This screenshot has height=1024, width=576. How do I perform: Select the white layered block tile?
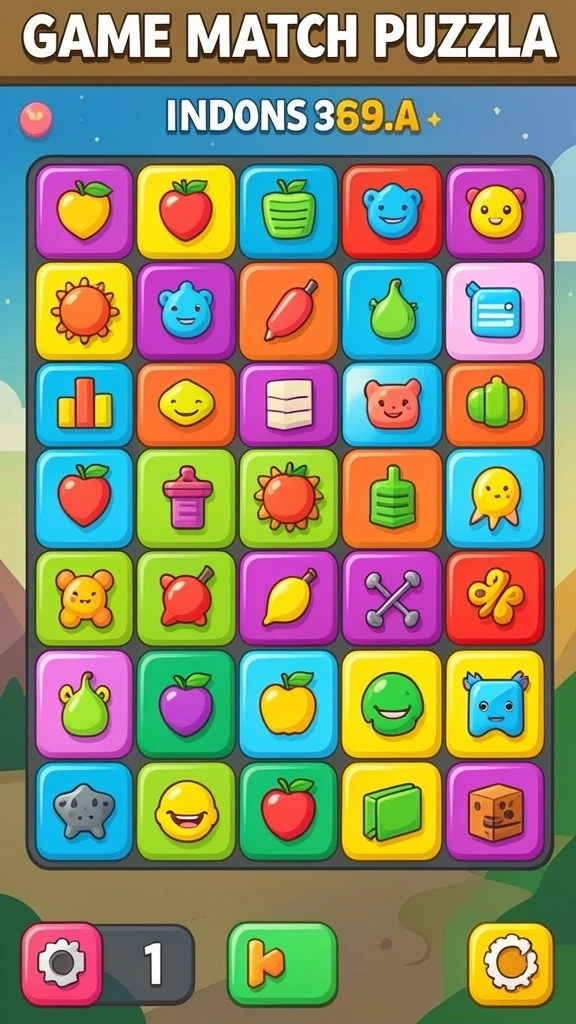(x=288, y=404)
